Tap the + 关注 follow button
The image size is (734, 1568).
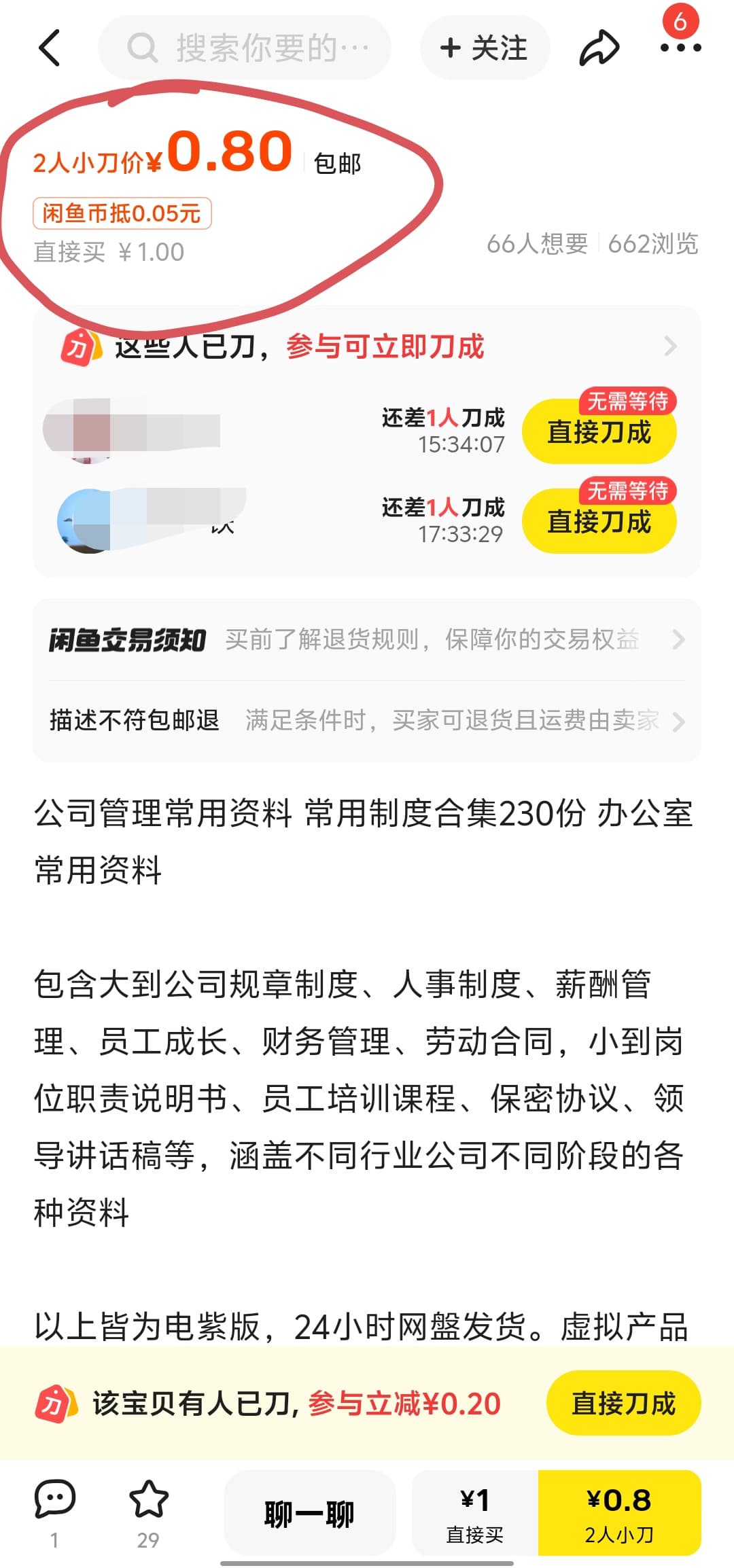click(x=485, y=48)
